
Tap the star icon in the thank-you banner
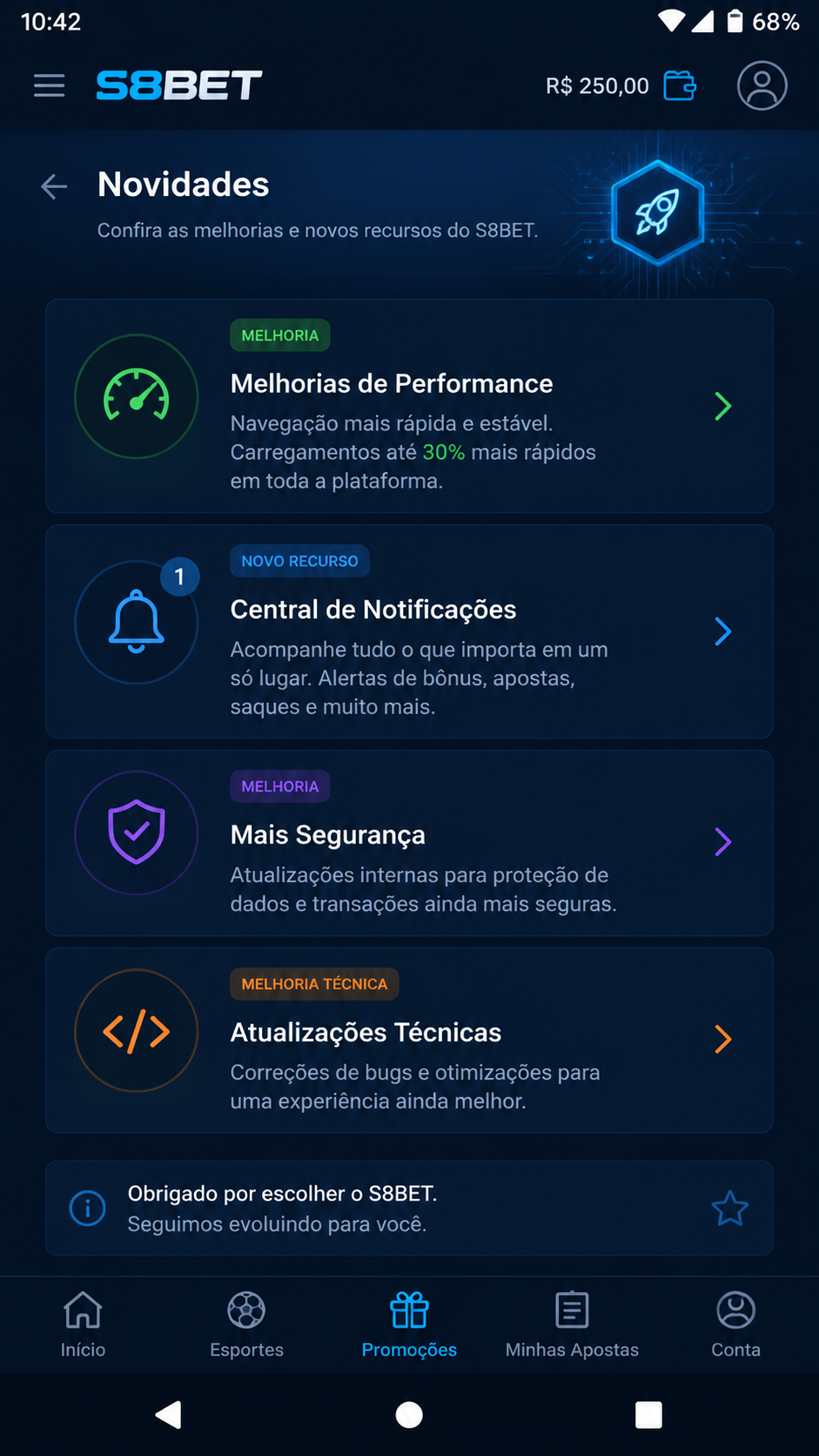click(x=729, y=1209)
